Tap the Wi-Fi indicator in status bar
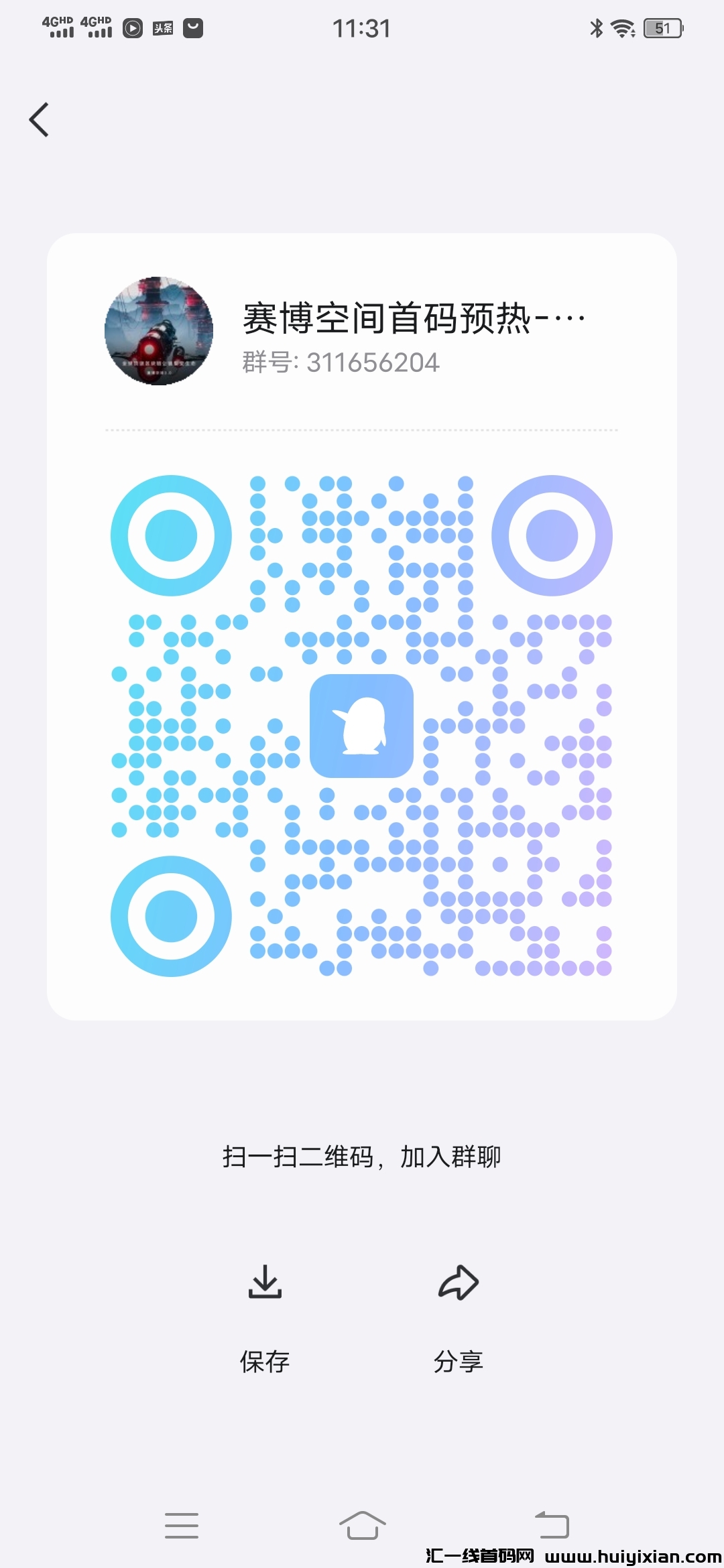This screenshot has width=724, height=1568. coord(622,27)
